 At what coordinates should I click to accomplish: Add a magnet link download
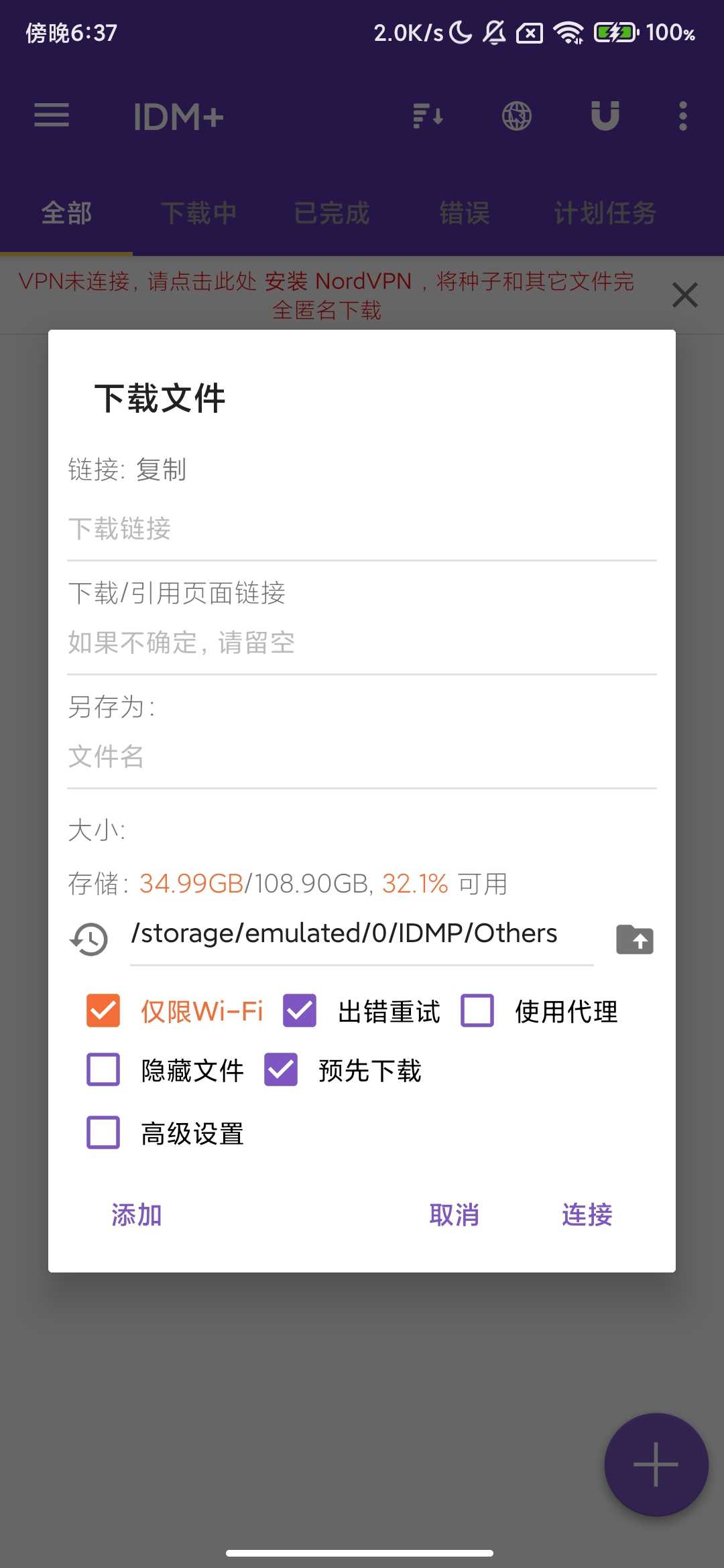coord(605,116)
